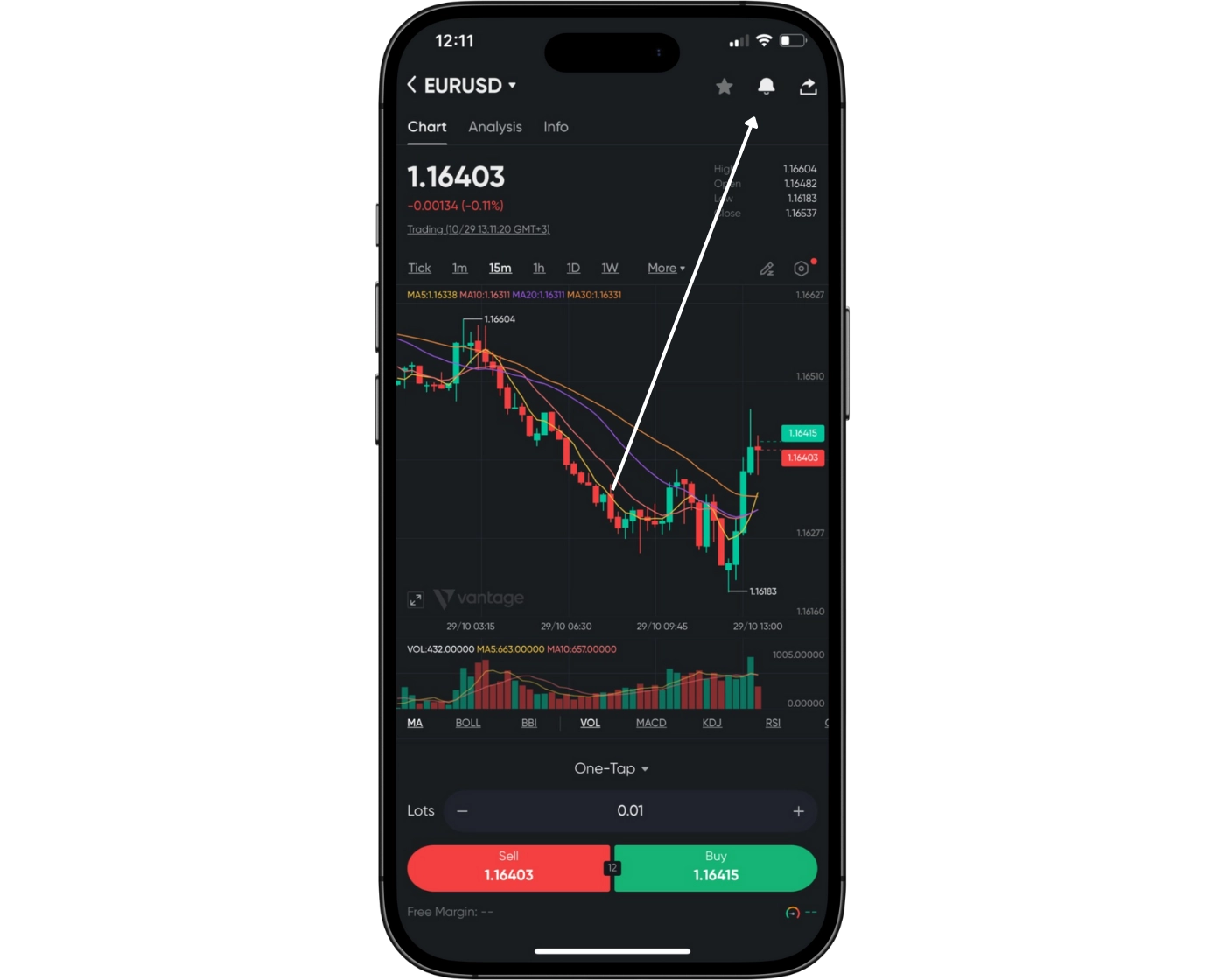This screenshot has width=1225, height=980.
Task: Buy EURUSD at 1.16415
Action: click(x=716, y=867)
